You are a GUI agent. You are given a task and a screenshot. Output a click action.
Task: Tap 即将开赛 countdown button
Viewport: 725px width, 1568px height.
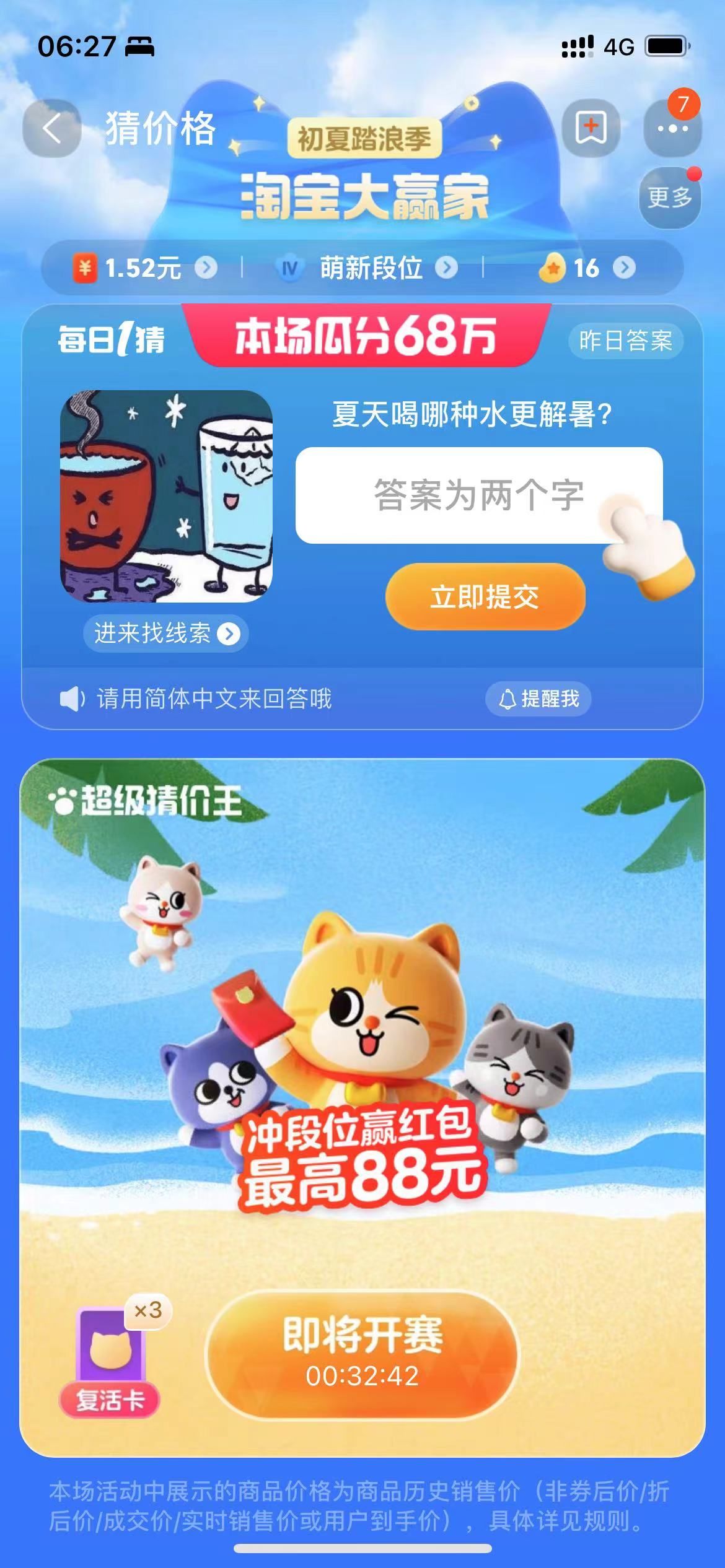click(362, 1355)
